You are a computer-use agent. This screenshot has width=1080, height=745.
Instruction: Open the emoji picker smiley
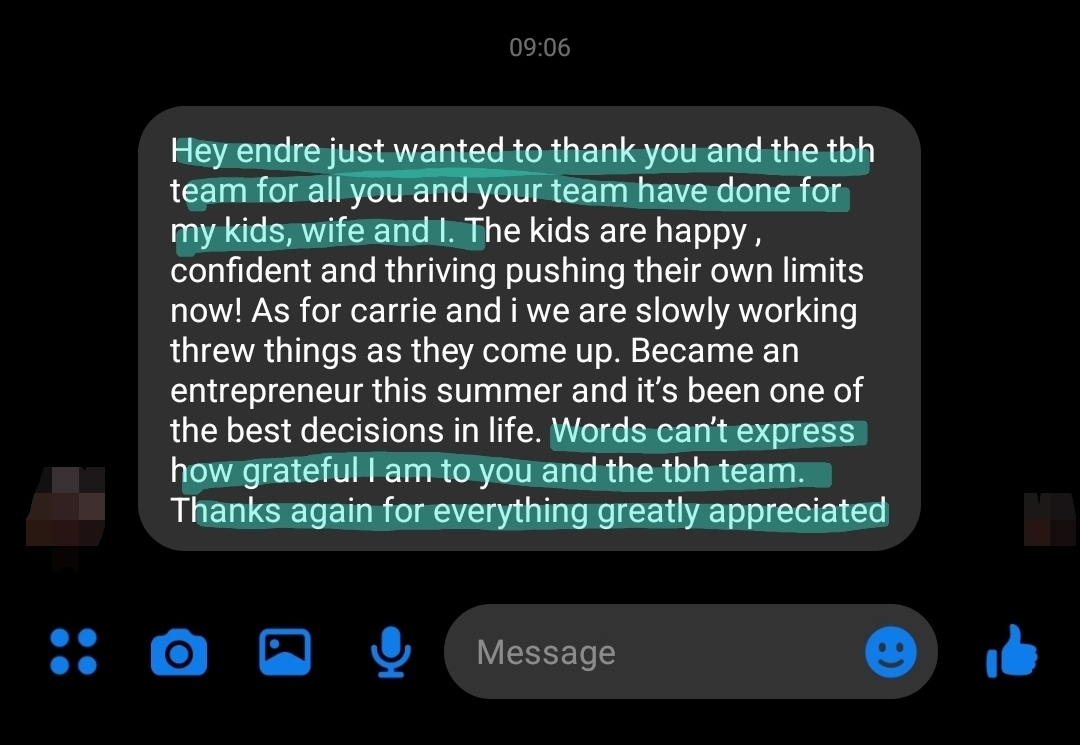[890, 652]
